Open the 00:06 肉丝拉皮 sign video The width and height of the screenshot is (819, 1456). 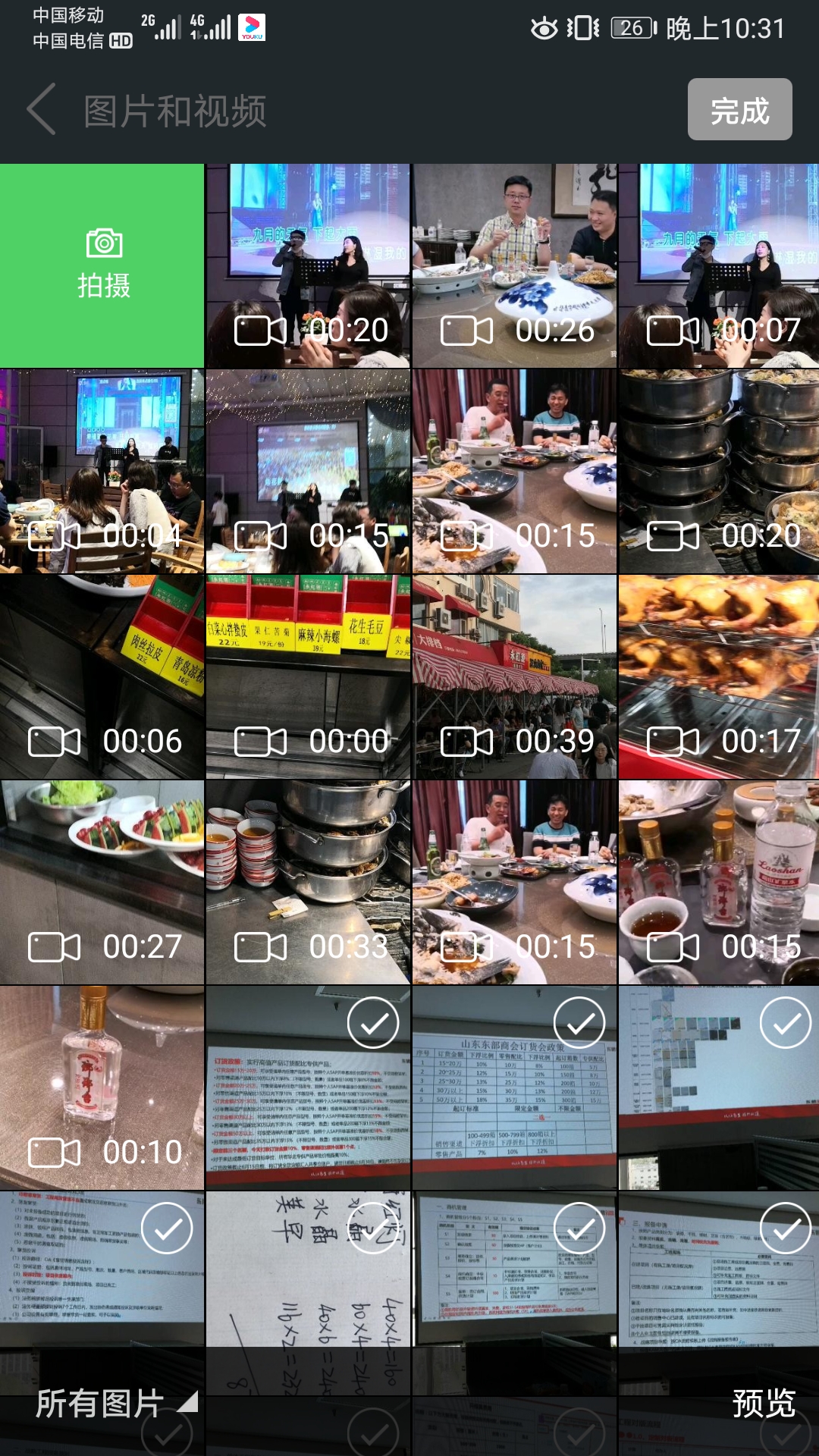102,676
